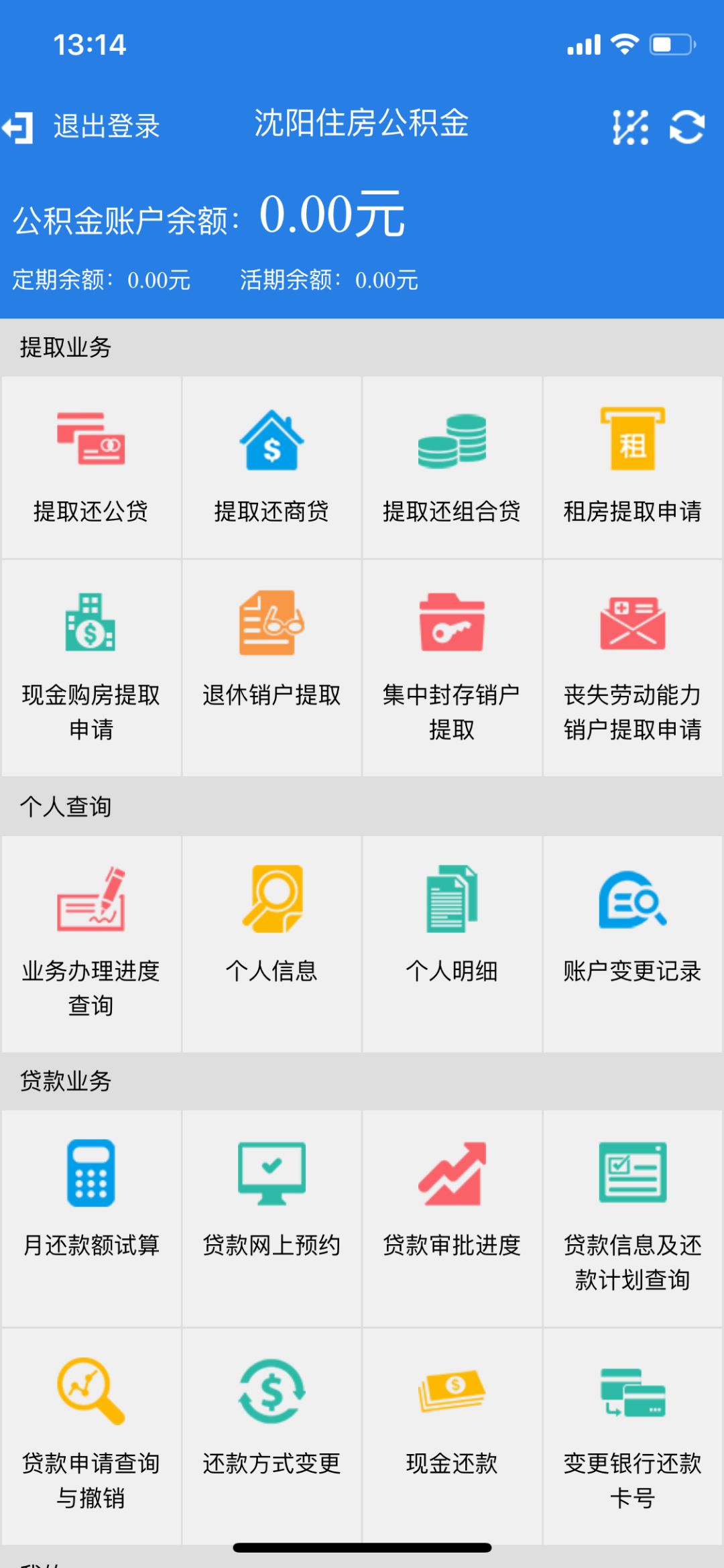Open 还款方式变更

pos(271,1436)
